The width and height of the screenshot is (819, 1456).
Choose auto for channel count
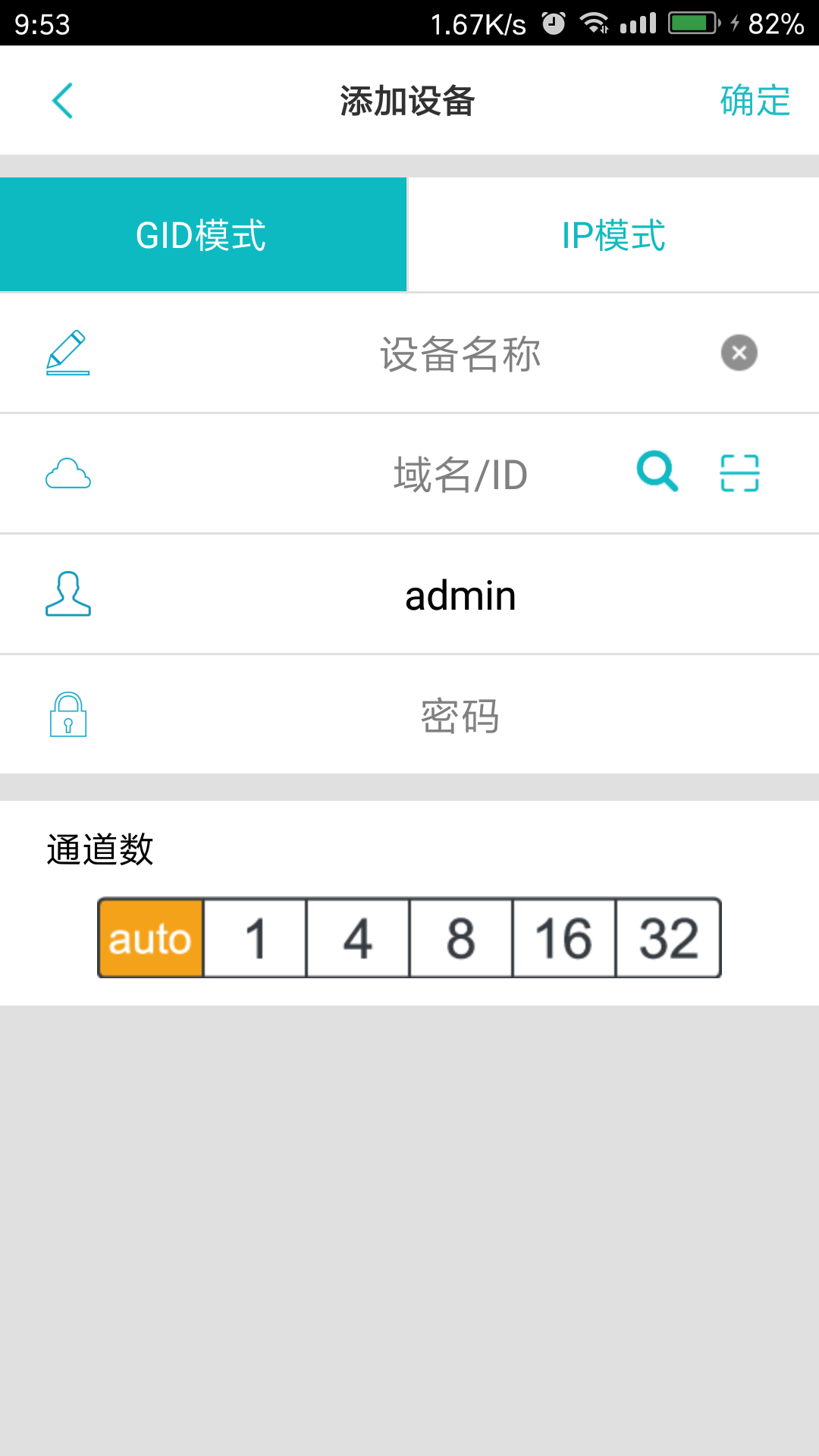(x=151, y=939)
